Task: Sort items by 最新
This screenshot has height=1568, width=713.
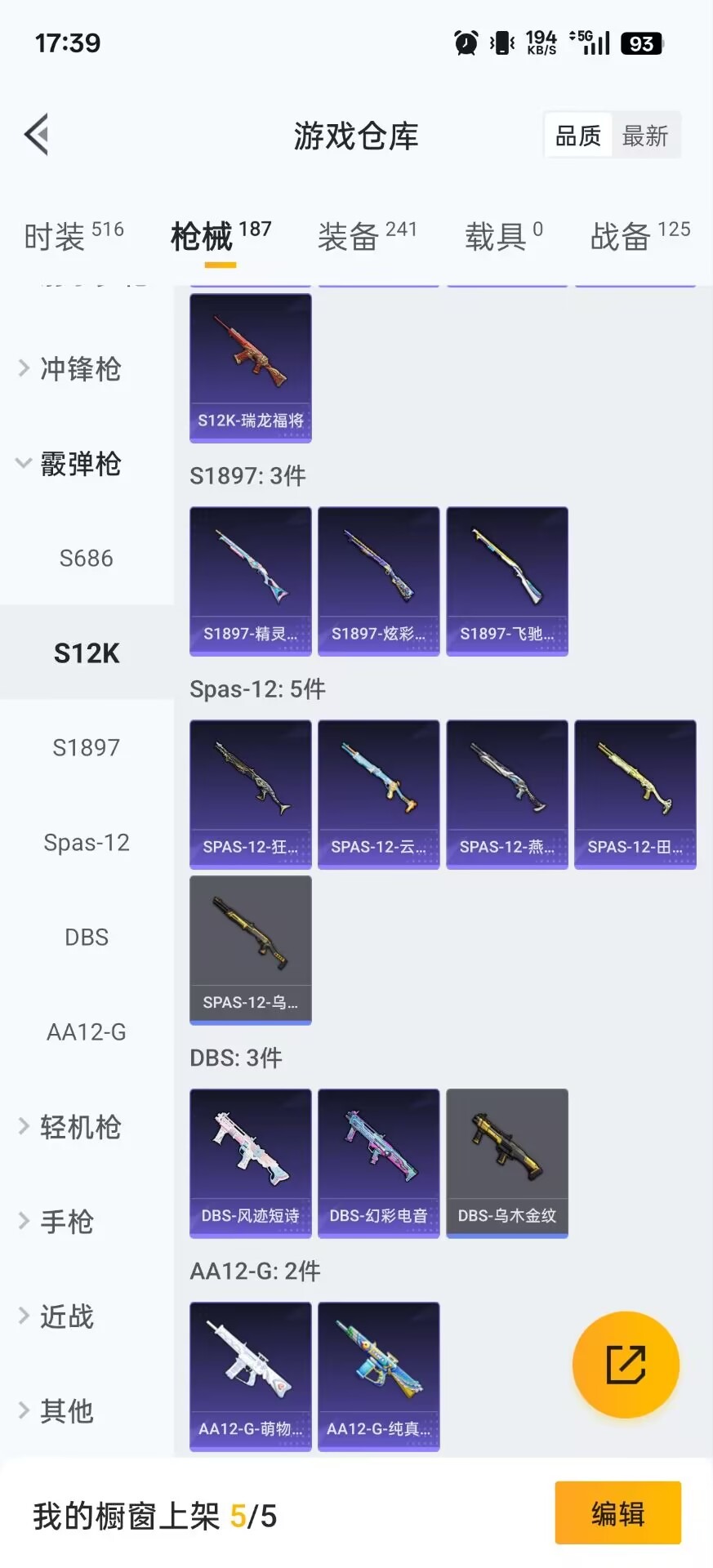Action: coord(645,136)
